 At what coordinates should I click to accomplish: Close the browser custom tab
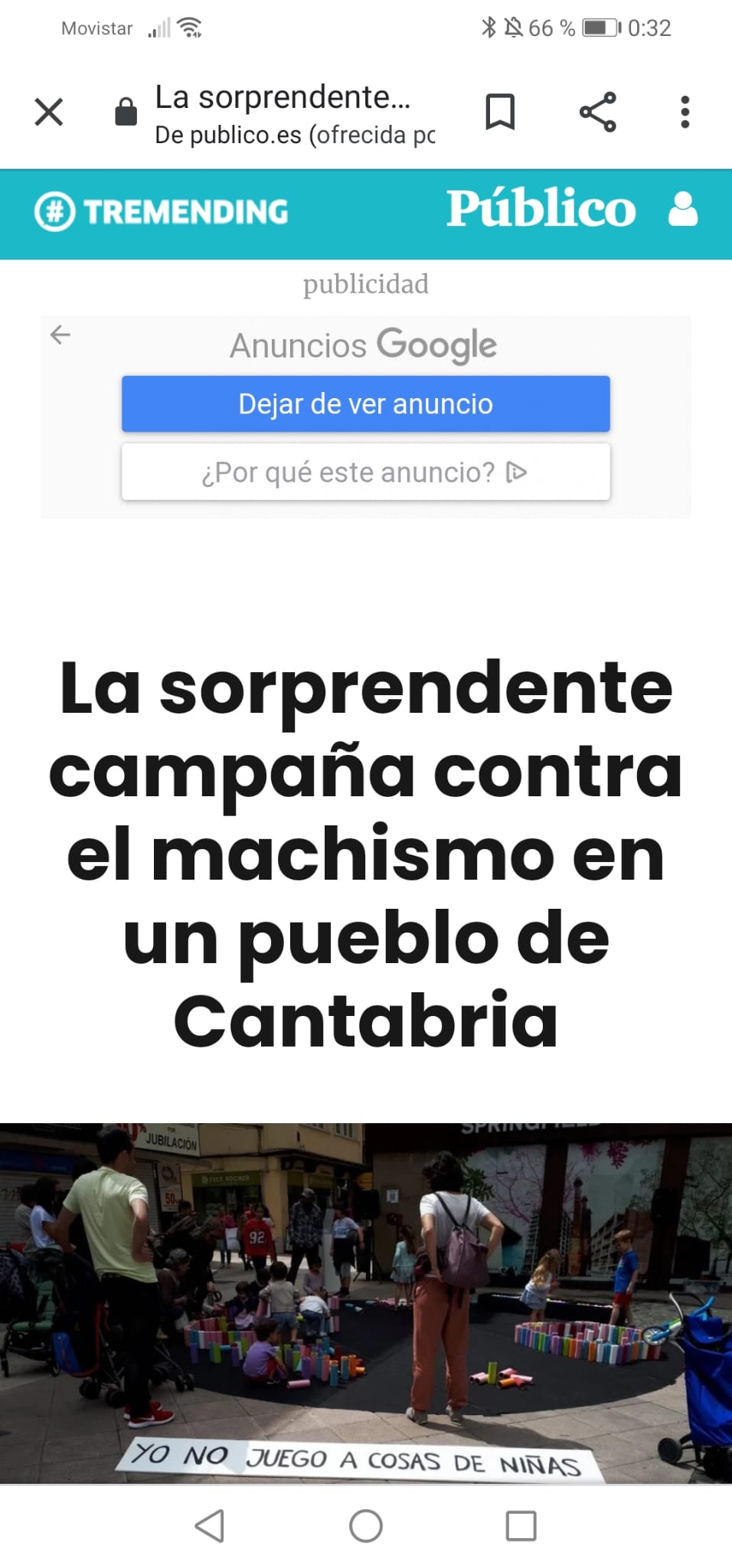point(49,113)
